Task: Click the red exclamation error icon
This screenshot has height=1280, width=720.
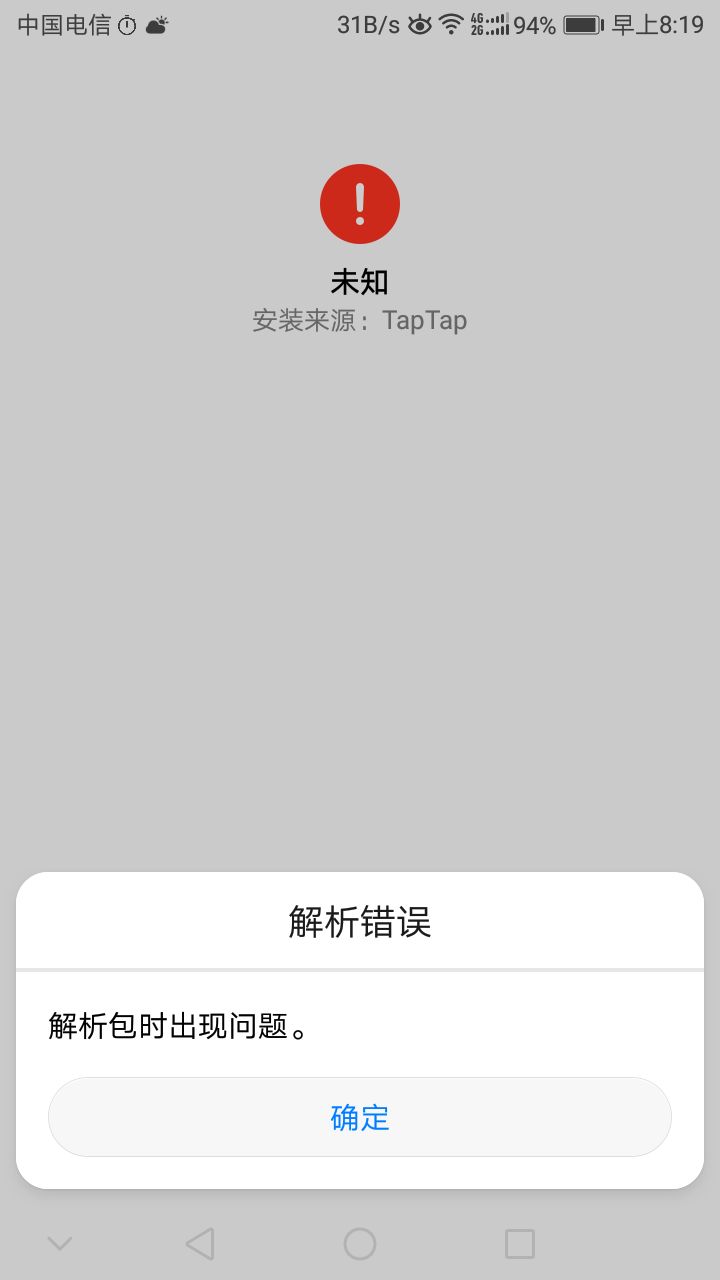Action: click(x=360, y=203)
